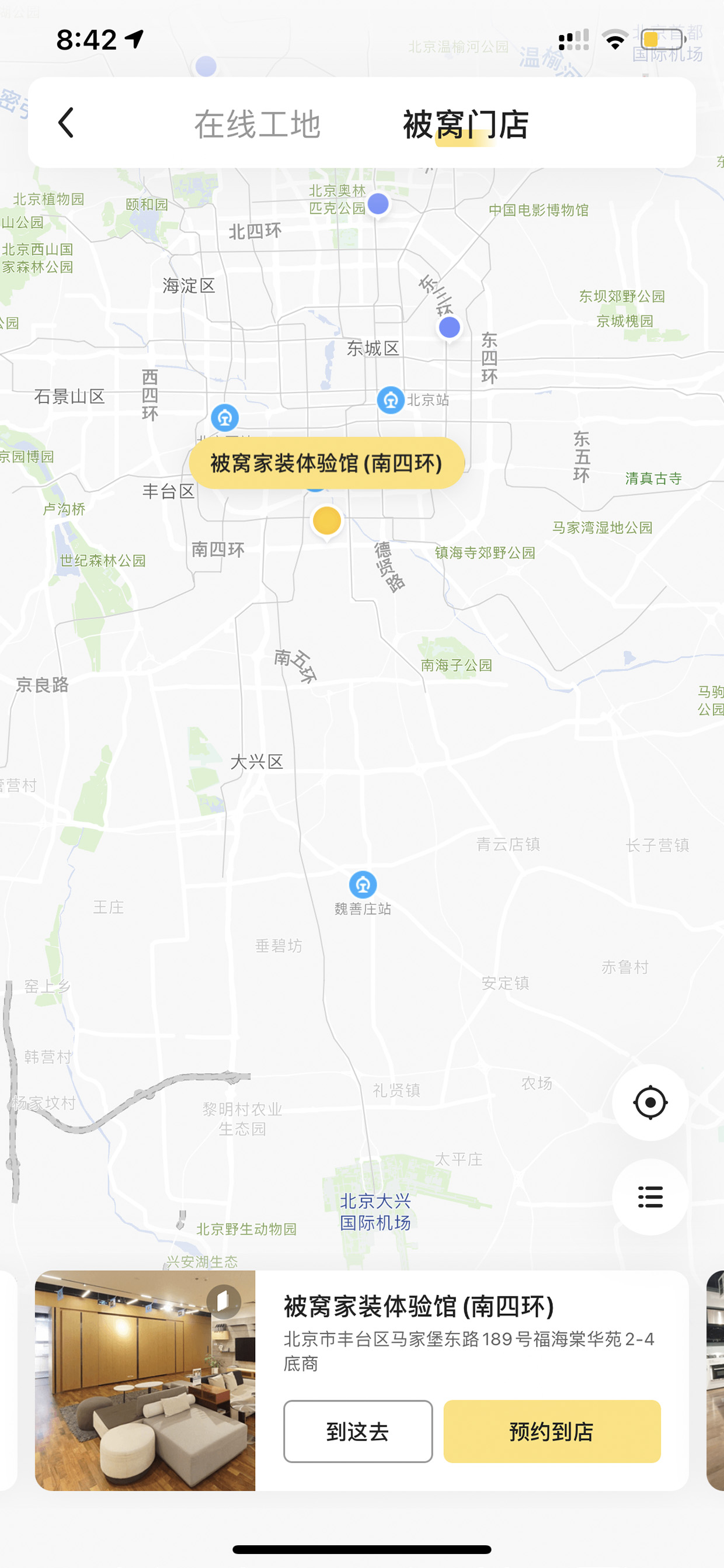Tap 到这去 for directions
724x1568 pixels.
pyautogui.click(x=358, y=1431)
